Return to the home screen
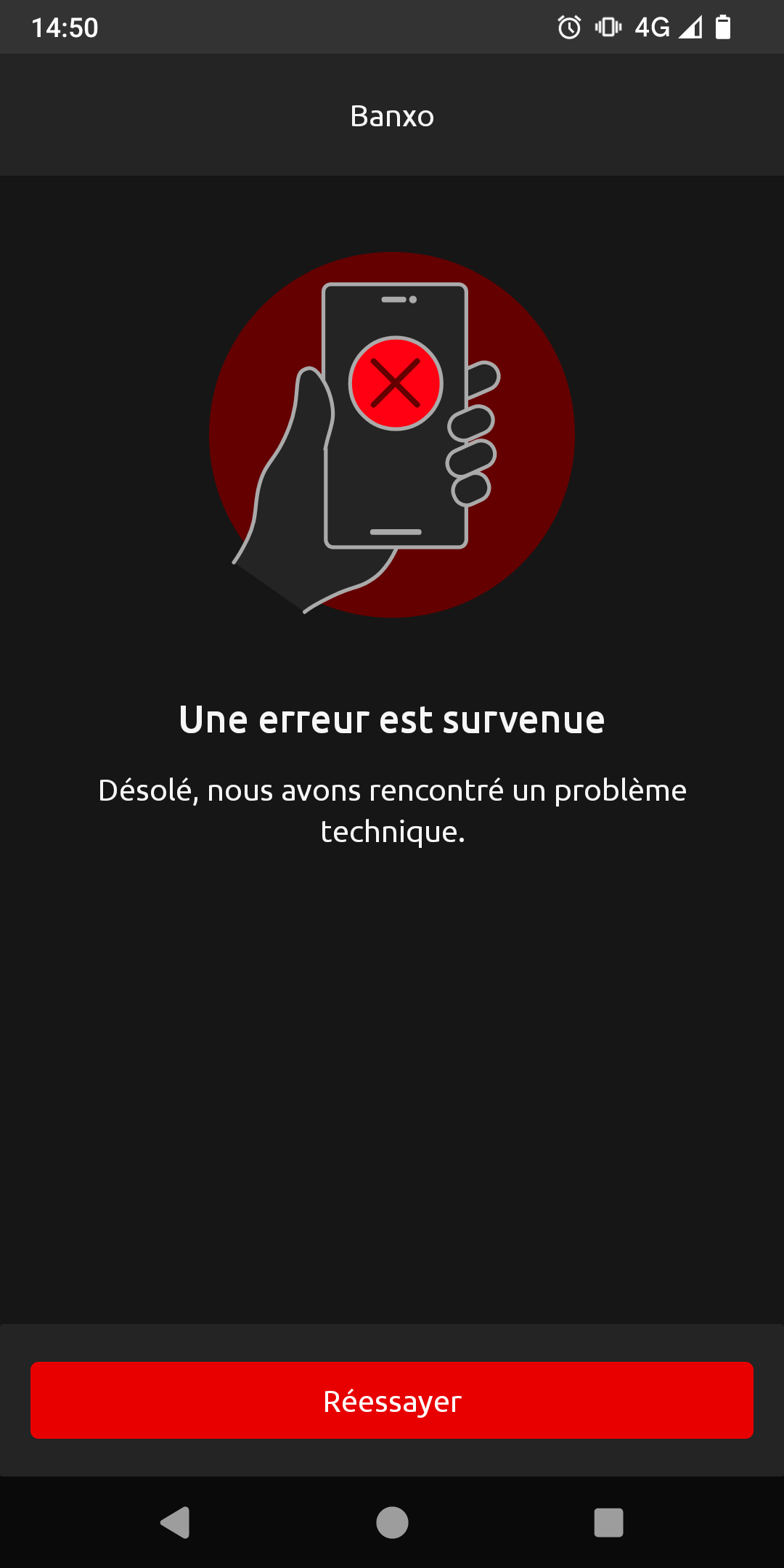Screen dimensions: 784x1568 (392, 1522)
